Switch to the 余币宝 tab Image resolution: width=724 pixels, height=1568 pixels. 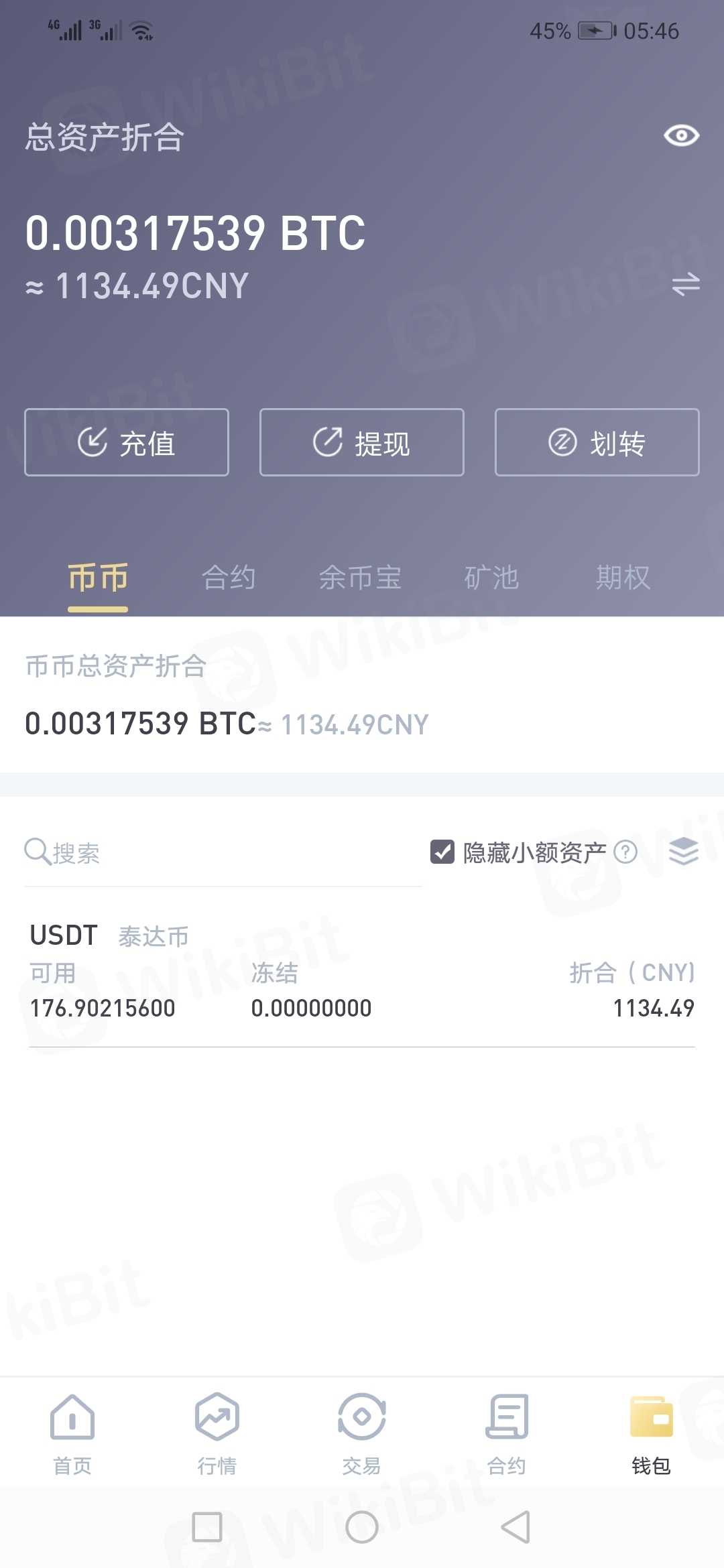pyautogui.click(x=360, y=578)
